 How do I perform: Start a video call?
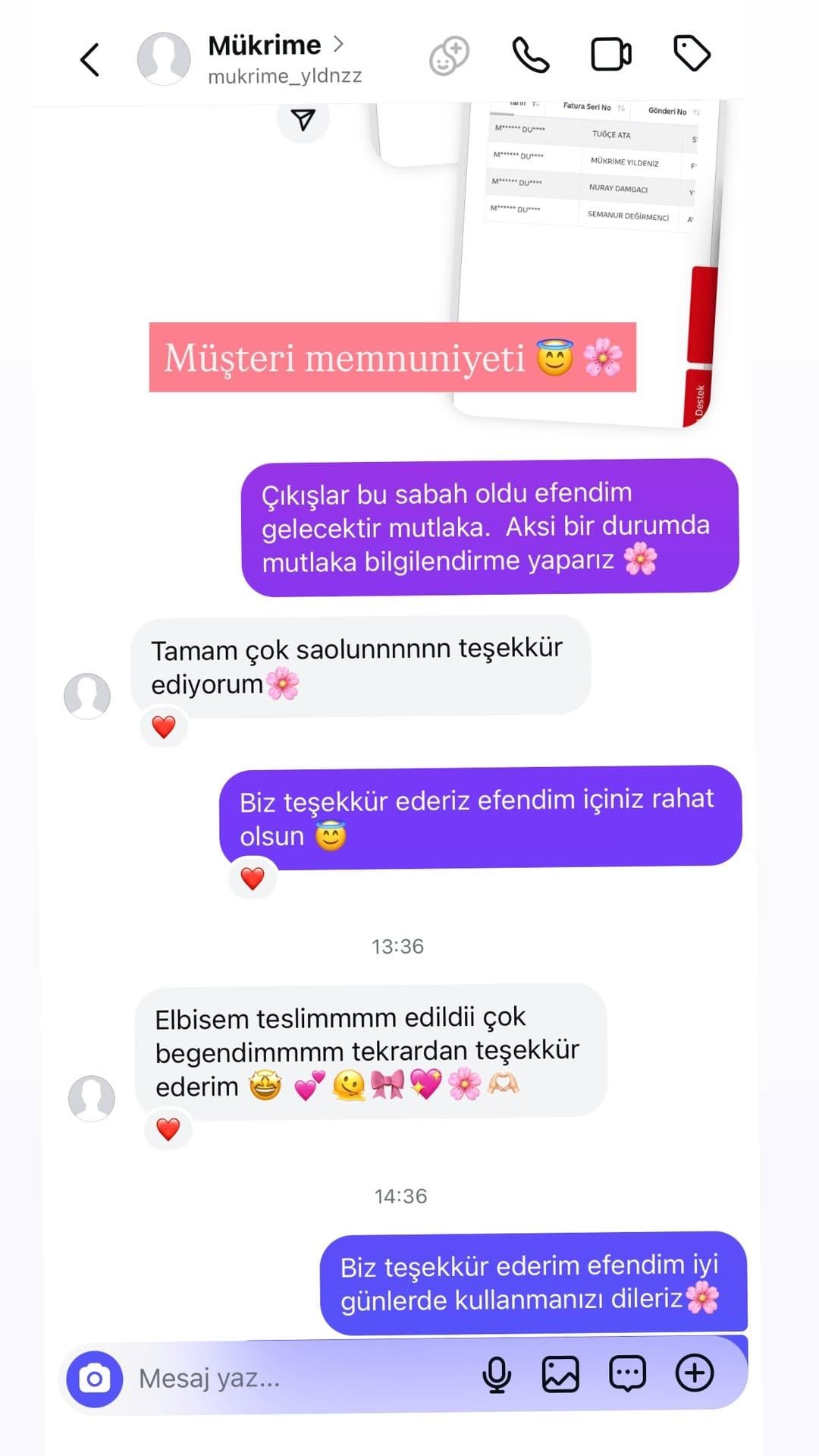(x=611, y=53)
